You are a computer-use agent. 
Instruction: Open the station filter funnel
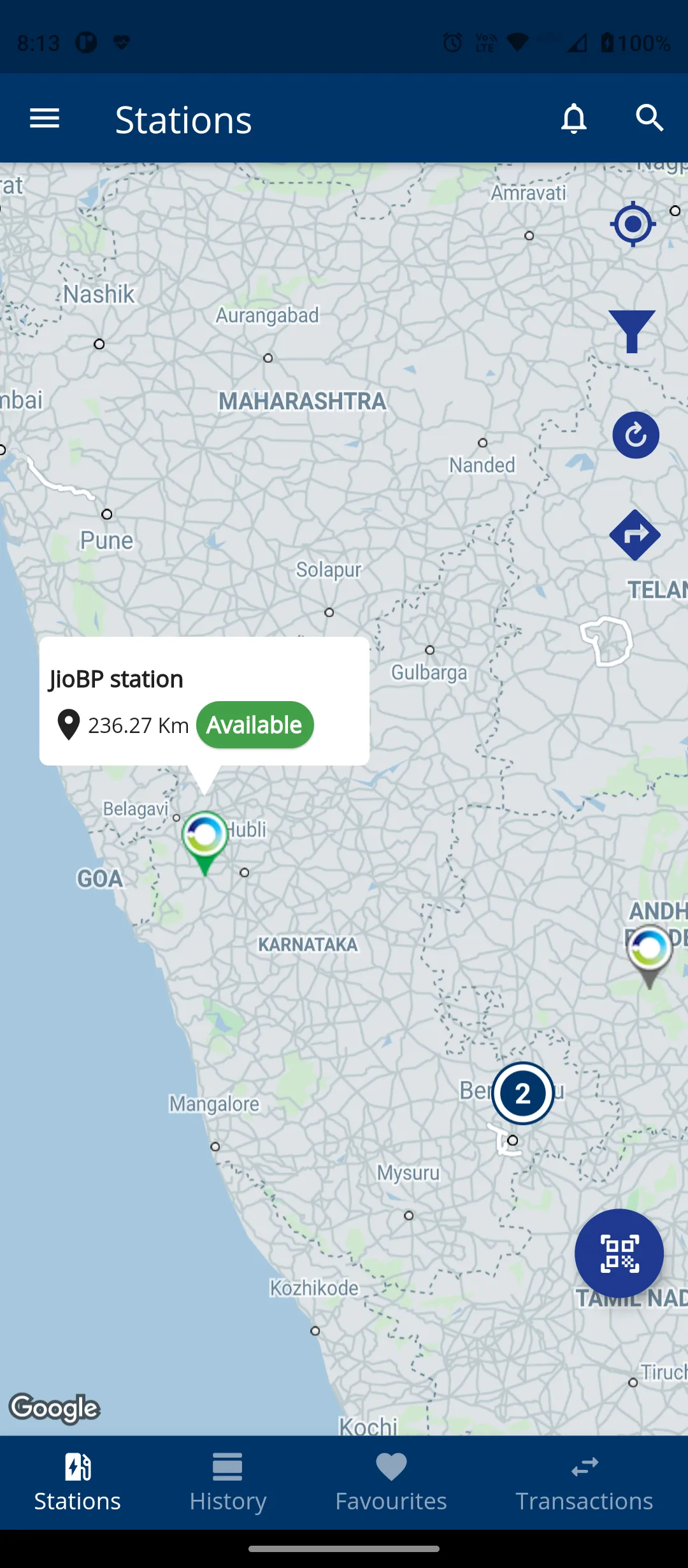[632, 331]
